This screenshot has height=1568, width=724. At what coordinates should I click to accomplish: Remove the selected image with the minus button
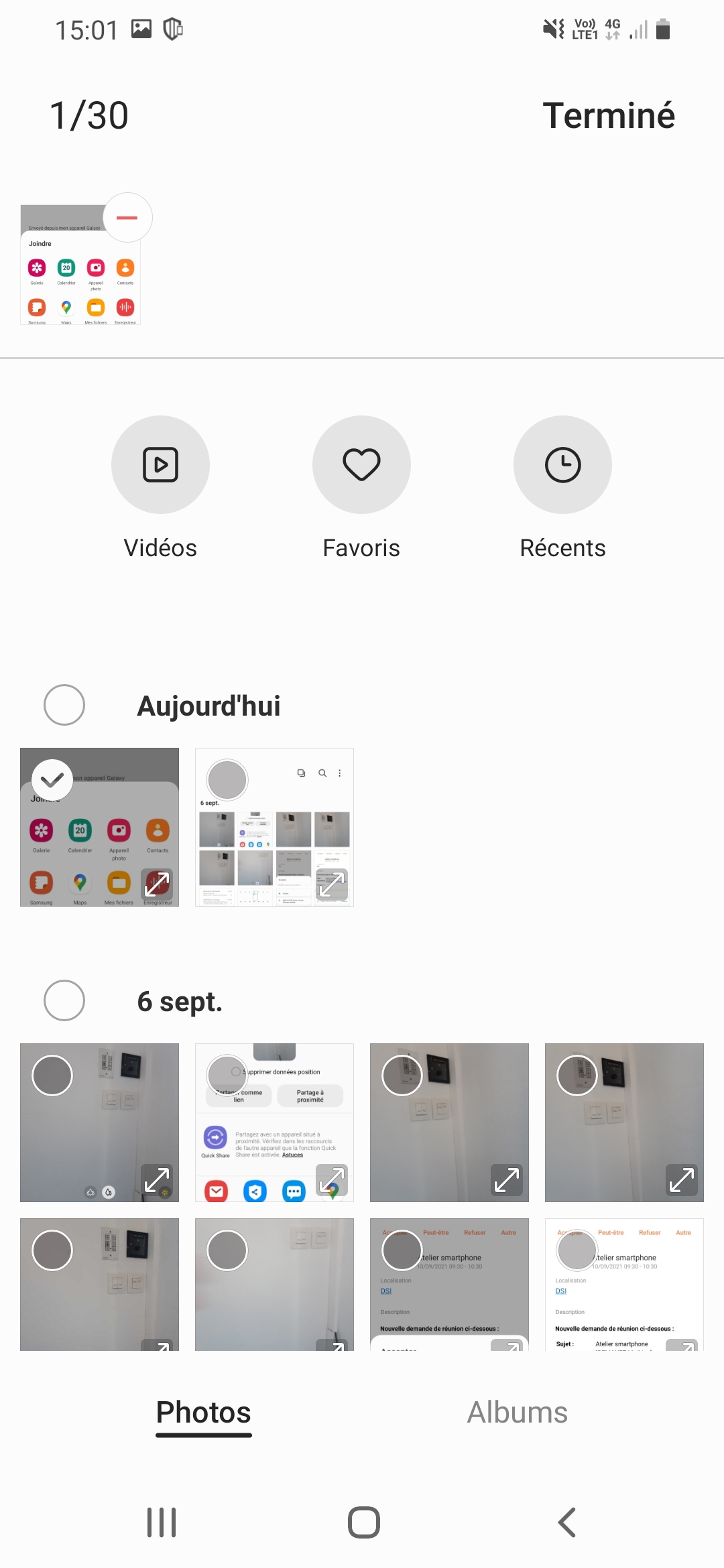tap(127, 218)
